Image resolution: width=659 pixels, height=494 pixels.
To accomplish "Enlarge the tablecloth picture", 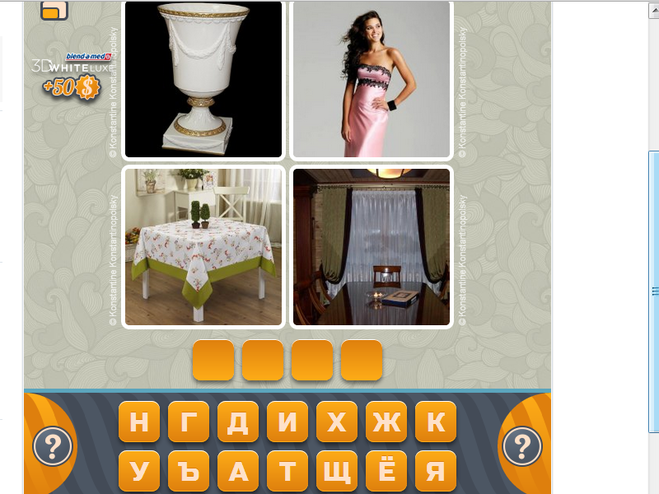I will tap(204, 246).
